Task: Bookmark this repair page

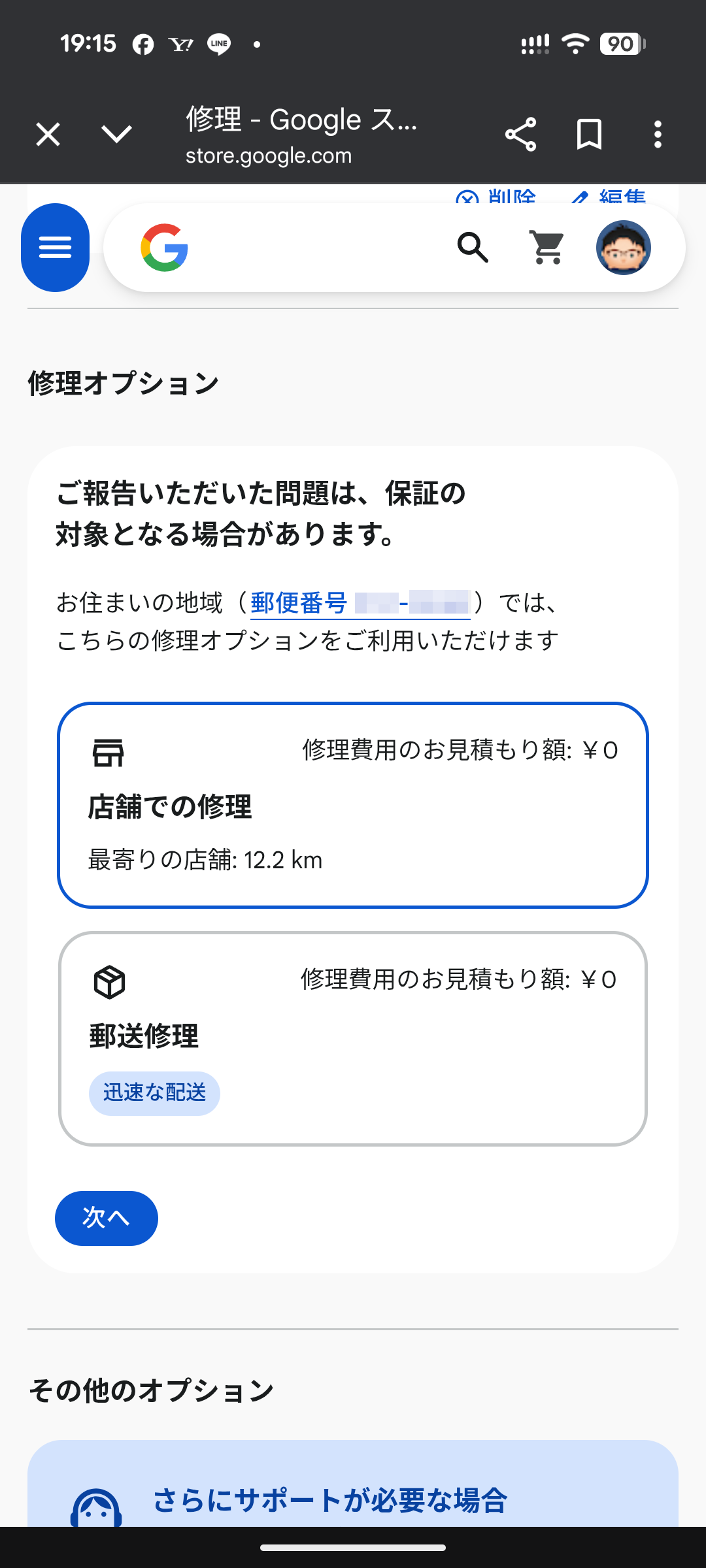Action: [x=589, y=135]
